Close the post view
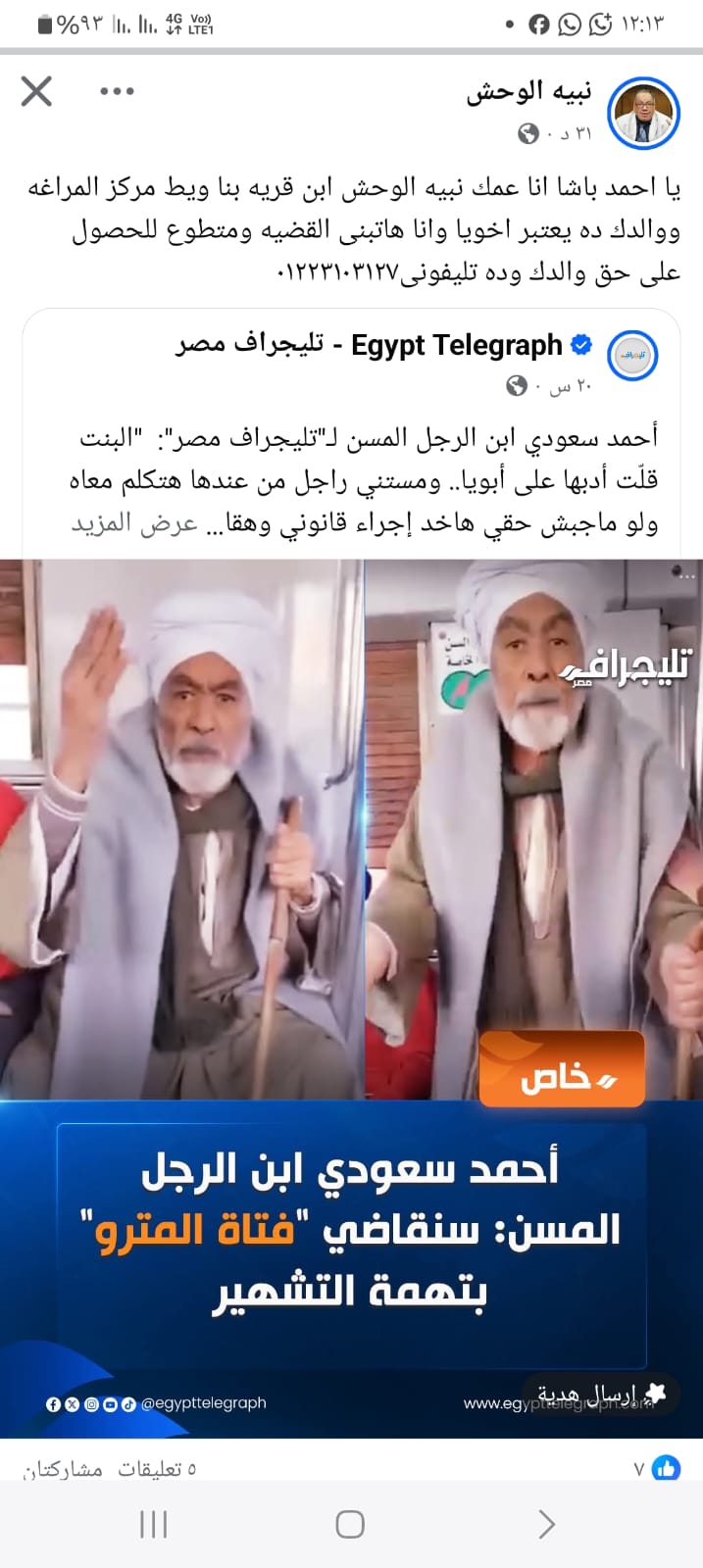This screenshot has height=1568, width=703. click(x=37, y=91)
